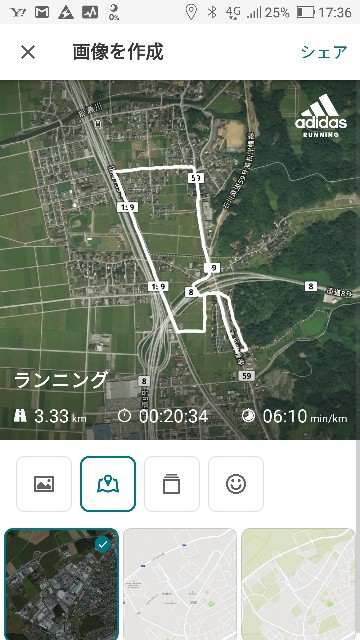Choose the satellite map style thumbnail
360x640 pixels.
62,584
